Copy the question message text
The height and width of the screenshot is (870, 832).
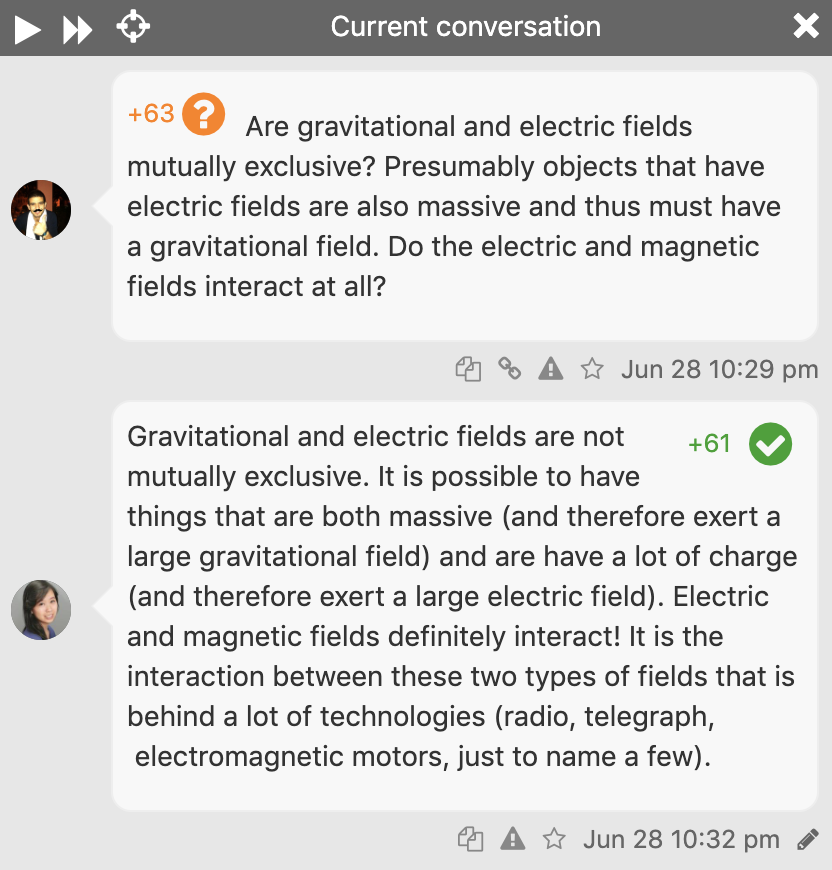click(467, 369)
